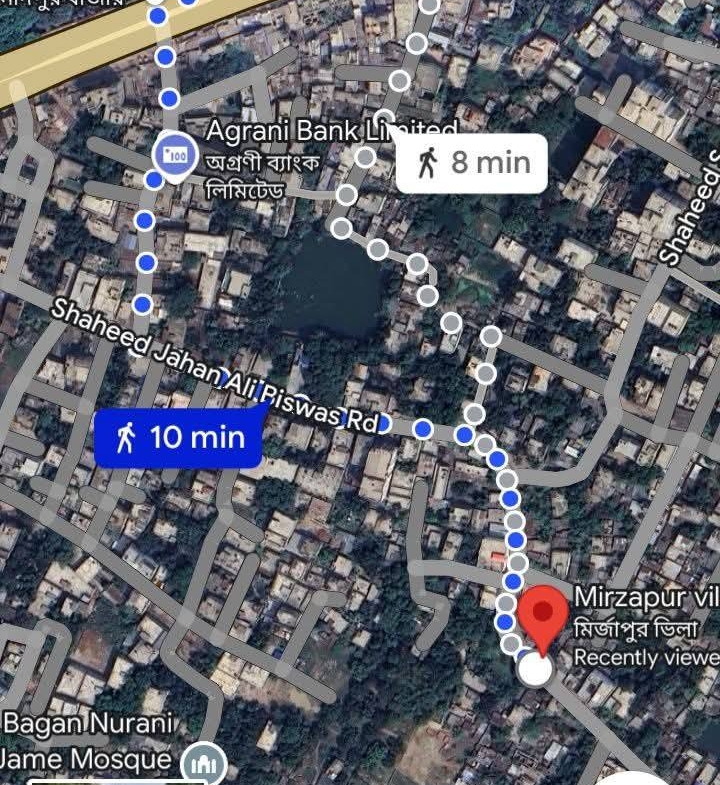The image size is (720, 785).
Task: Open Bagan Nurani Jame Mosque marker
Action: [205, 764]
